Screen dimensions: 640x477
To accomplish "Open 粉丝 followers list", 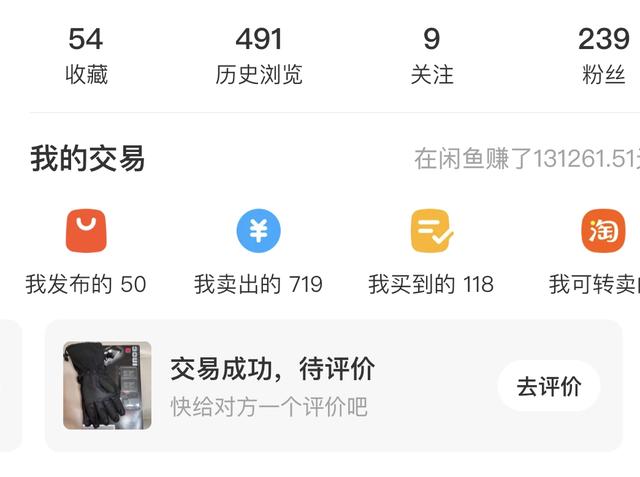I will click(603, 56).
